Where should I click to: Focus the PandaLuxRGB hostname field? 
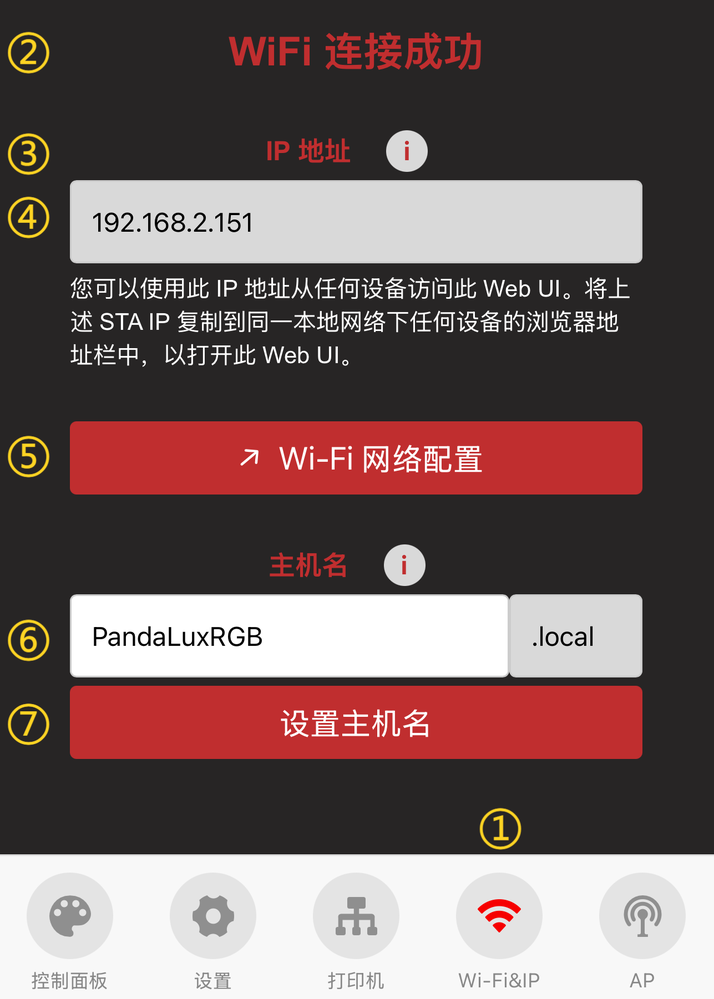(289, 637)
